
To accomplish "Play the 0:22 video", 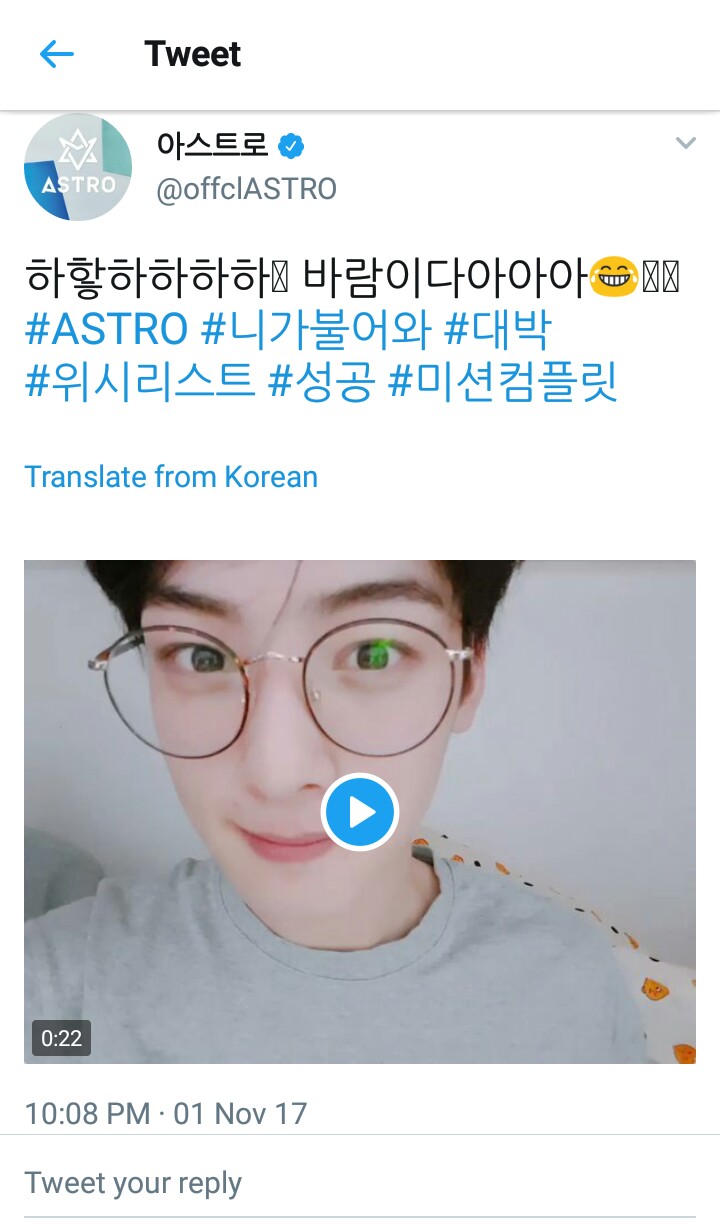I will point(360,812).
